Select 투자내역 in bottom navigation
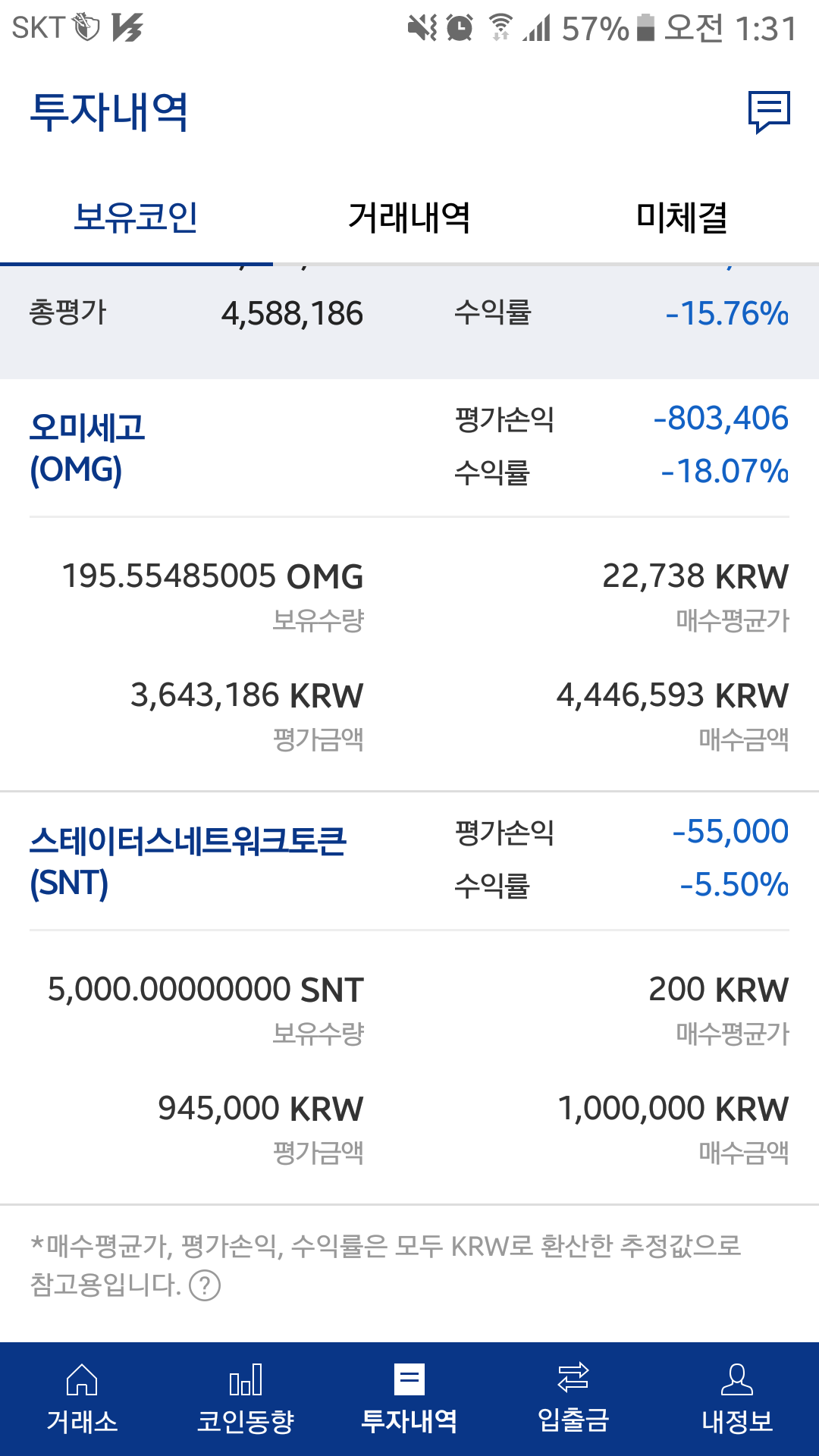Image resolution: width=819 pixels, height=1456 pixels. tap(409, 1400)
